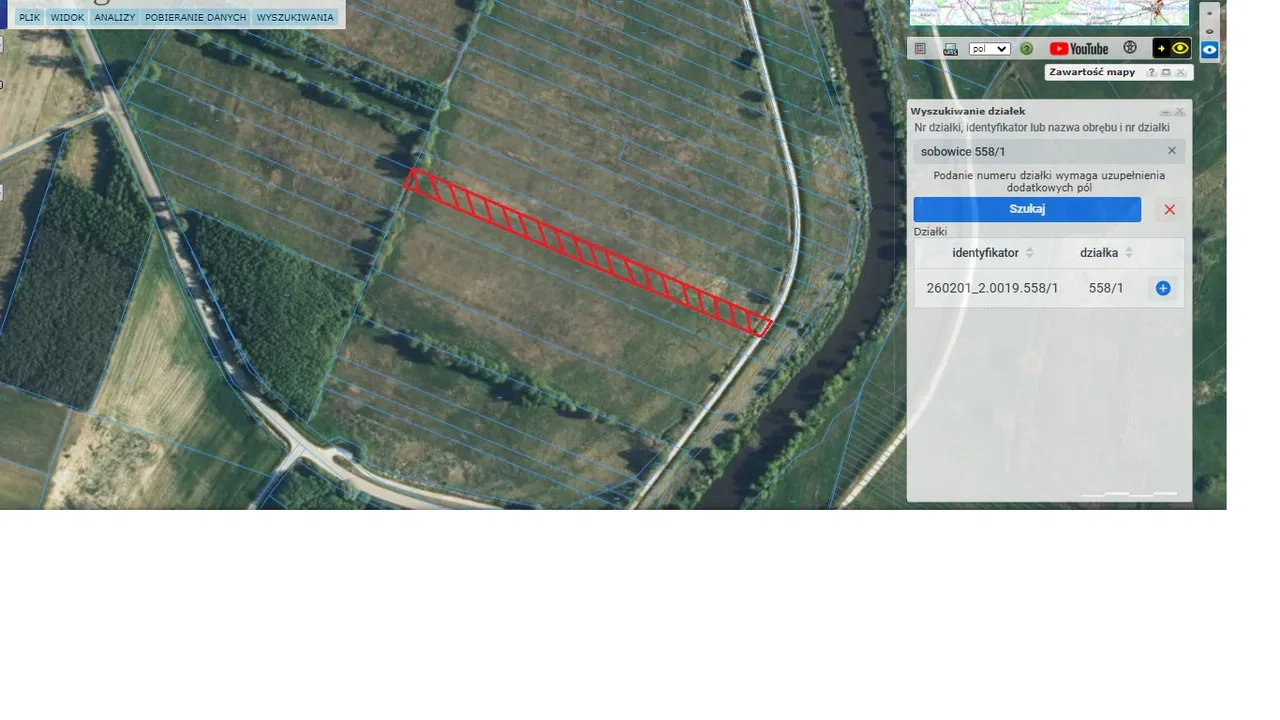Clear the parcel search field text
Image resolution: width=1280 pixels, height=720 pixels.
tap(1172, 151)
